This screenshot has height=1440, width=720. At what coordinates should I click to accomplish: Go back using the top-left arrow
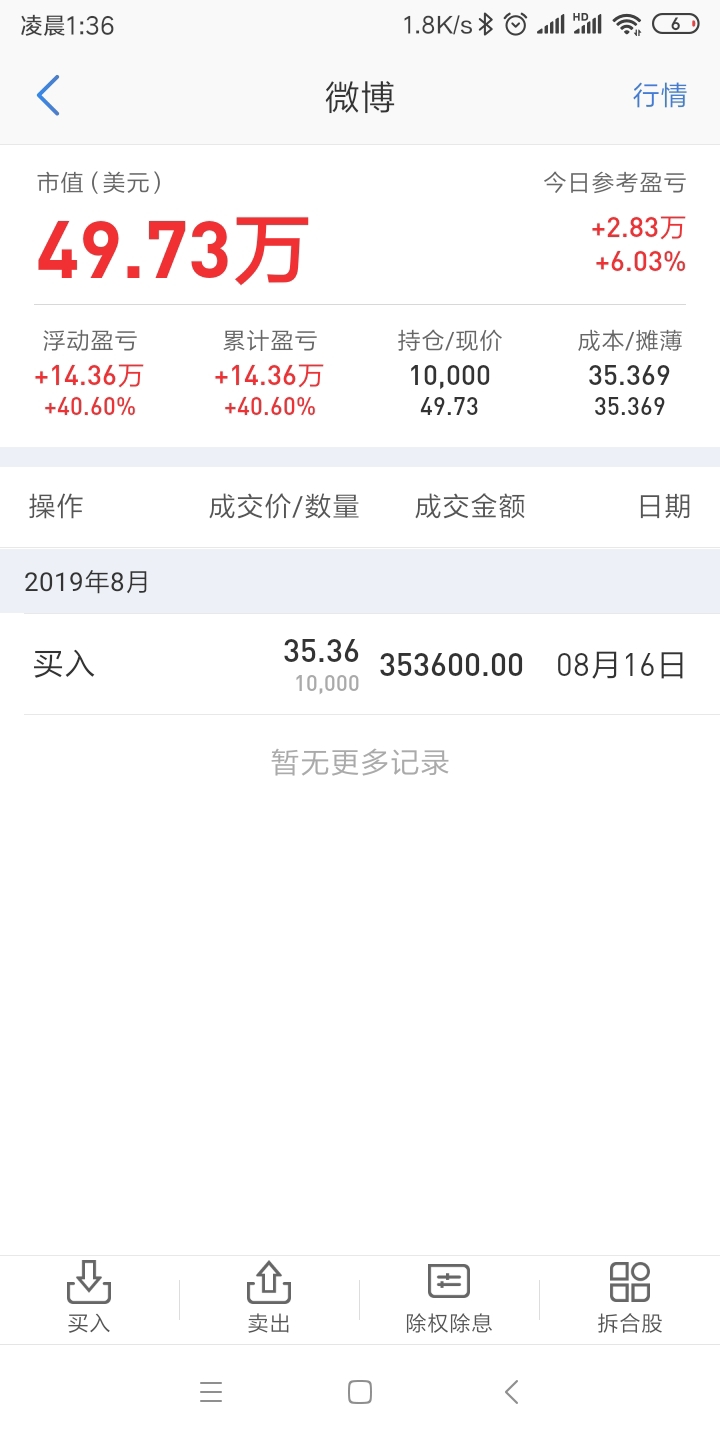tap(48, 96)
